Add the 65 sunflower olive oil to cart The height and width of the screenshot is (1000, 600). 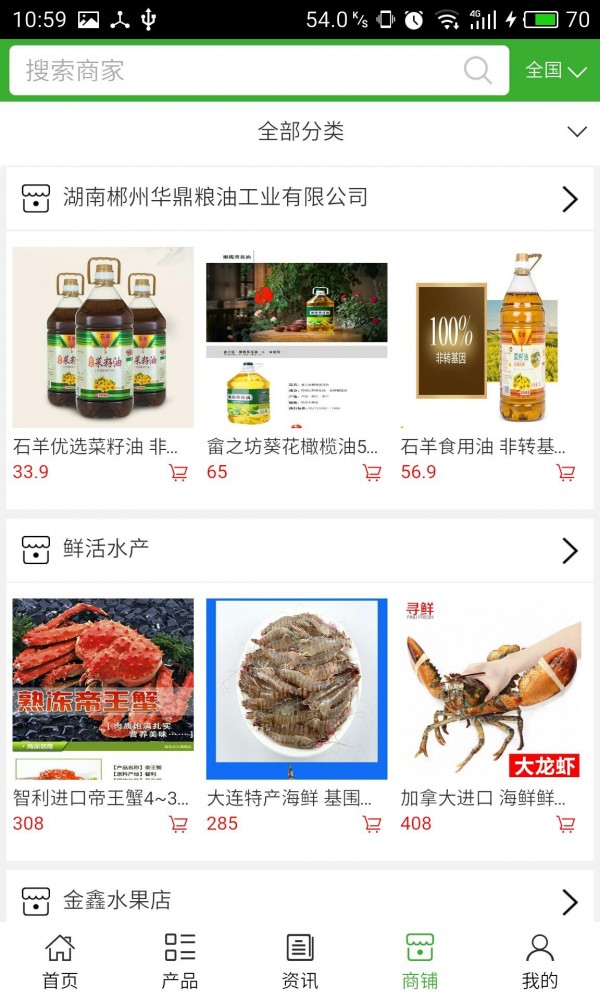[372, 472]
